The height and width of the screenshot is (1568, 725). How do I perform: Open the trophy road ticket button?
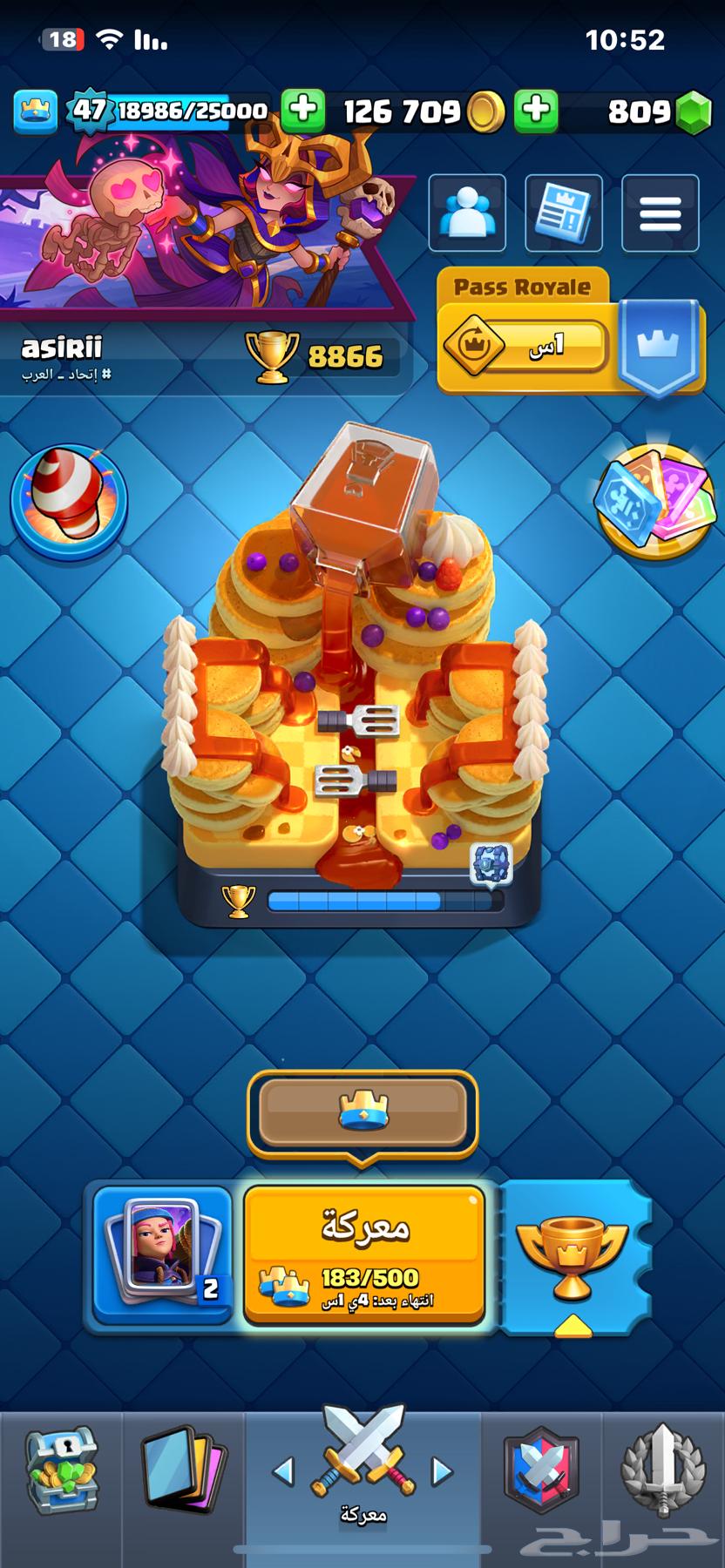571,1254
